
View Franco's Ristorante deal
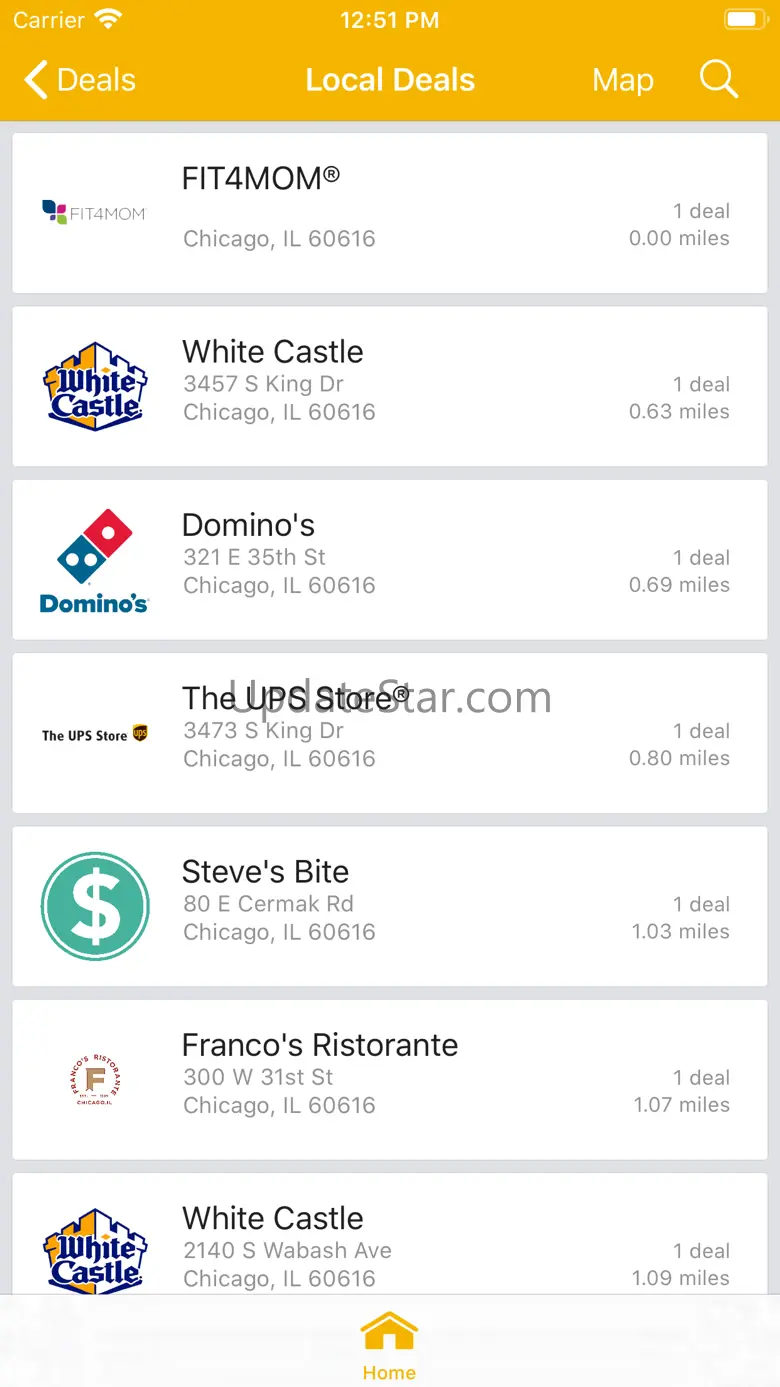tap(389, 1079)
